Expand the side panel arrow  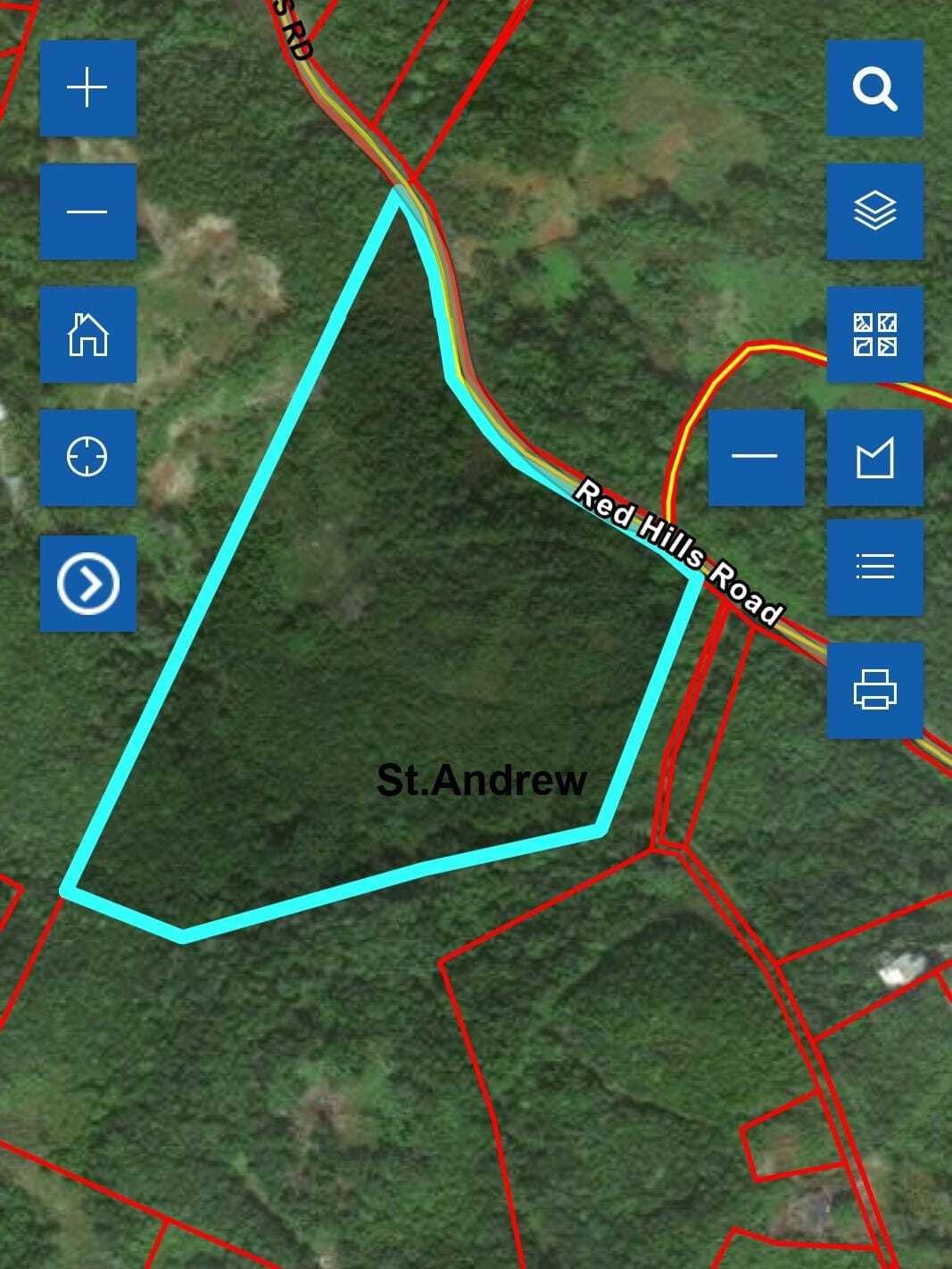(87, 583)
